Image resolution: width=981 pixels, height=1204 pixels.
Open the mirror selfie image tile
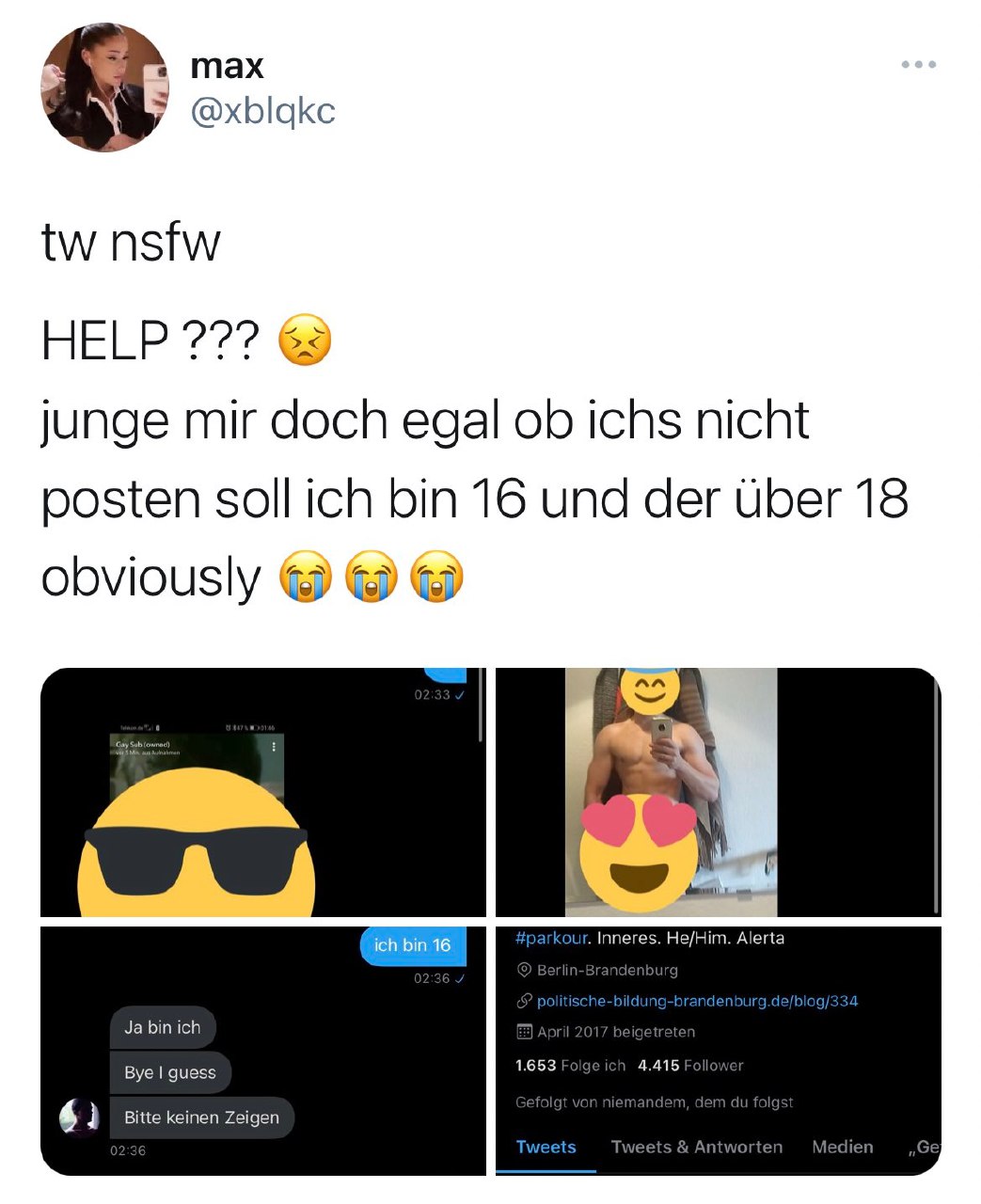718,792
